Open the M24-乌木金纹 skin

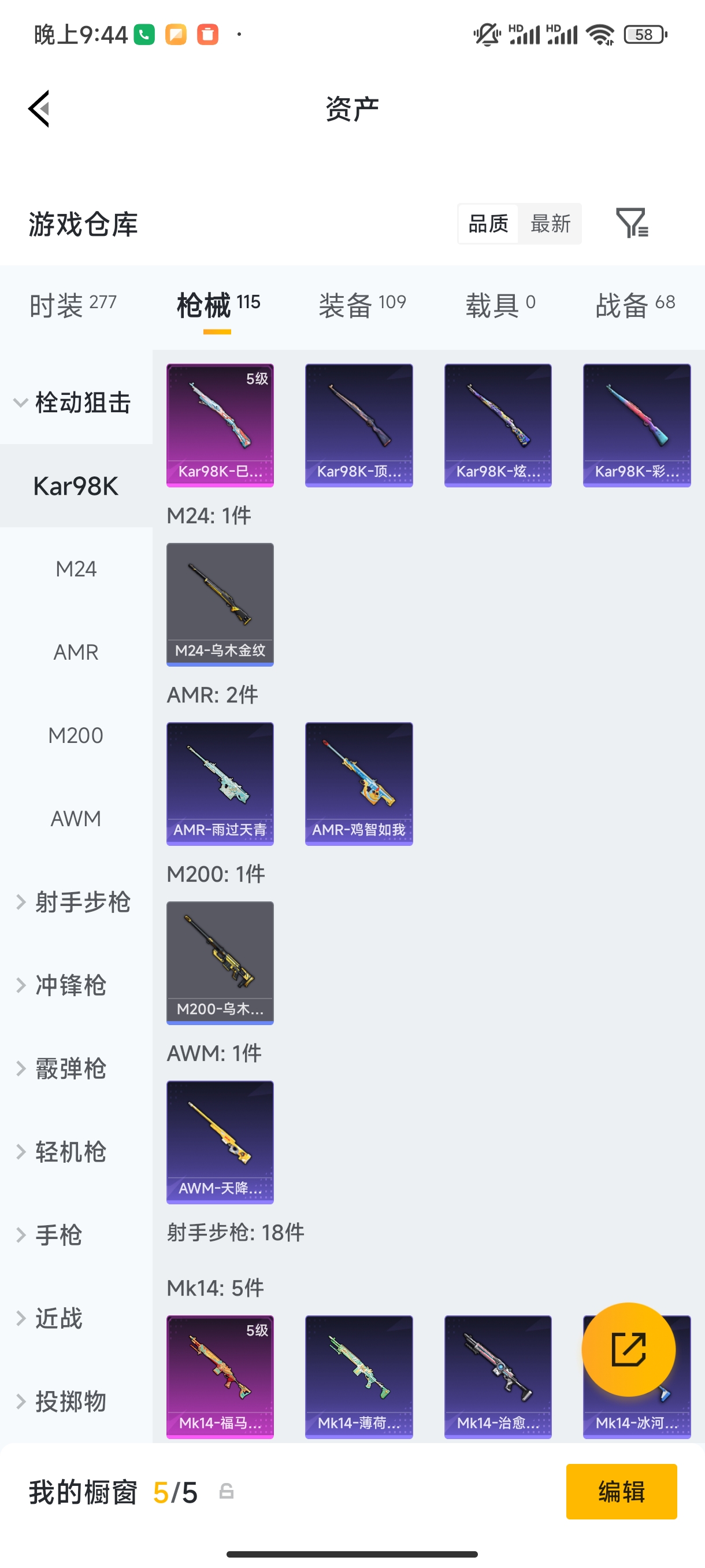(x=220, y=604)
